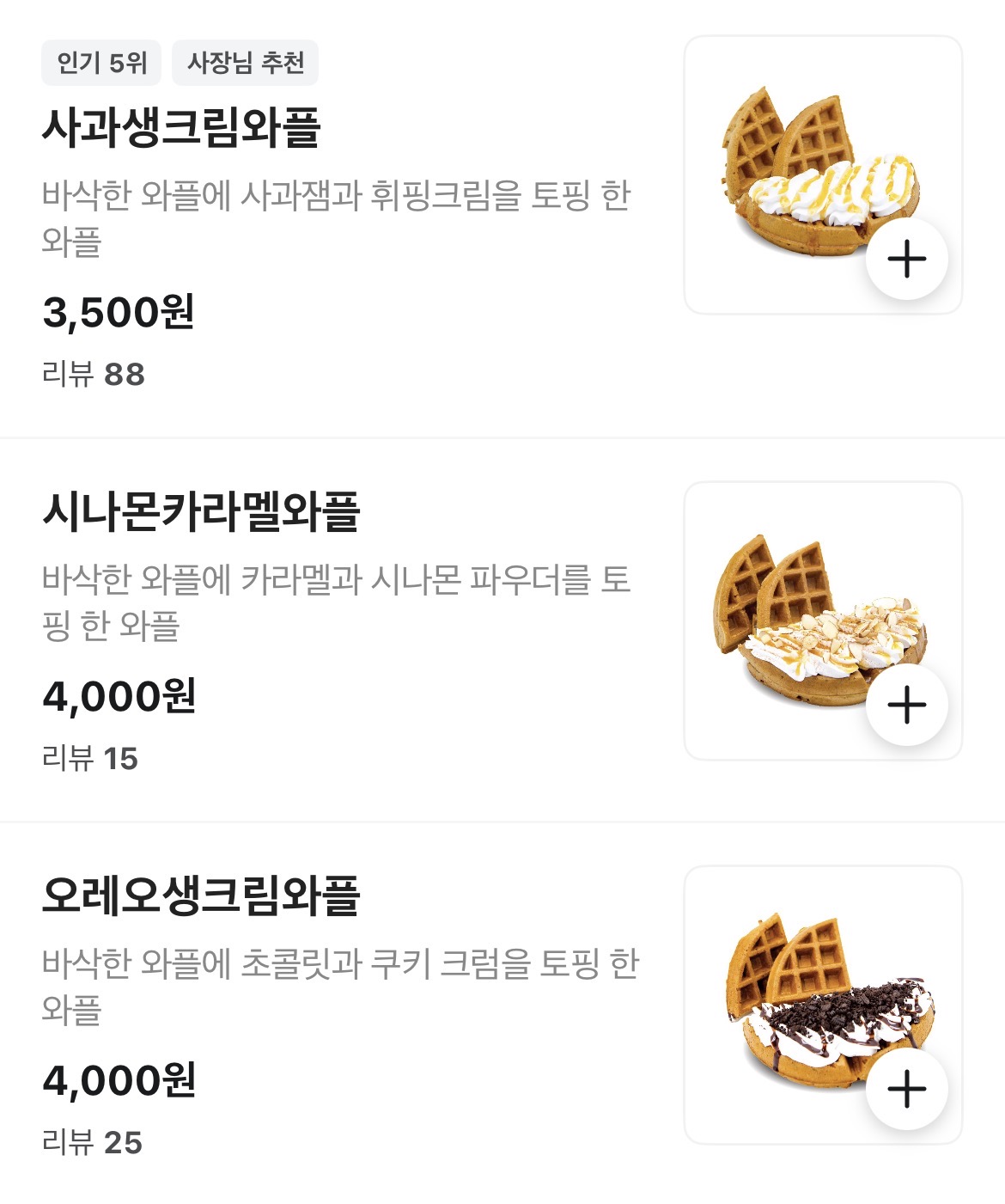Open the 사과생크림와플 menu item

click(x=182, y=128)
